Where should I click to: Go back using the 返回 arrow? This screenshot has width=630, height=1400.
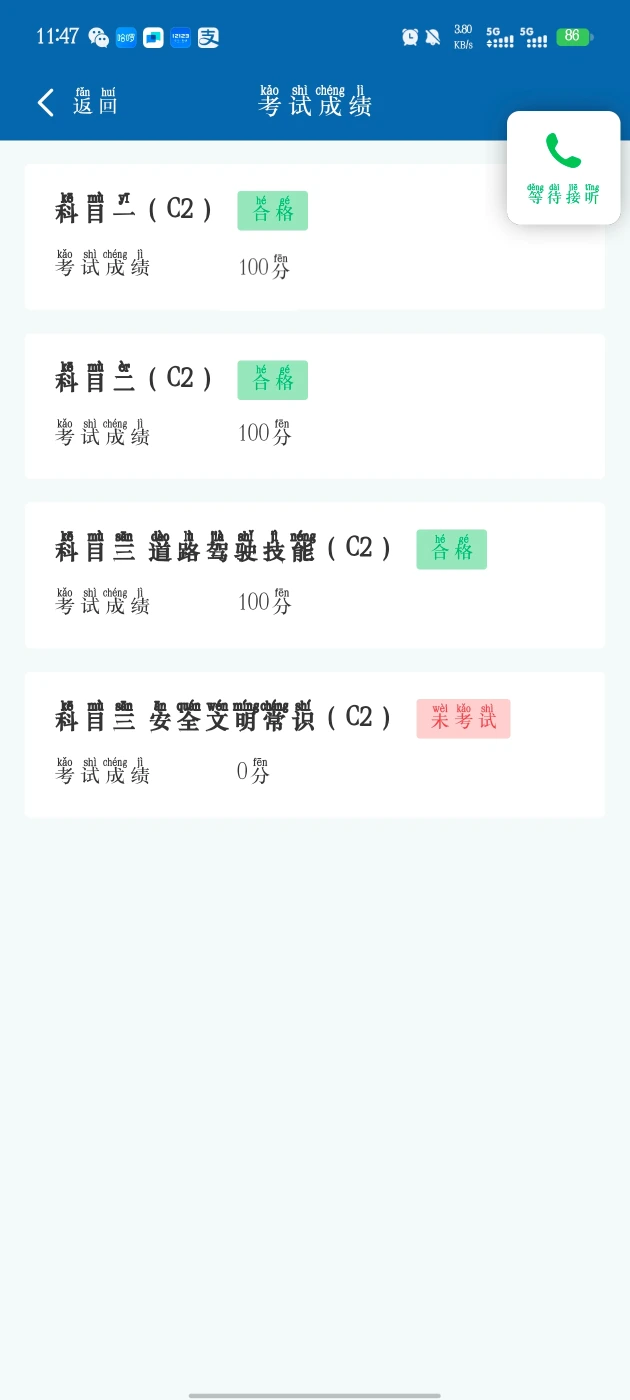46,103
